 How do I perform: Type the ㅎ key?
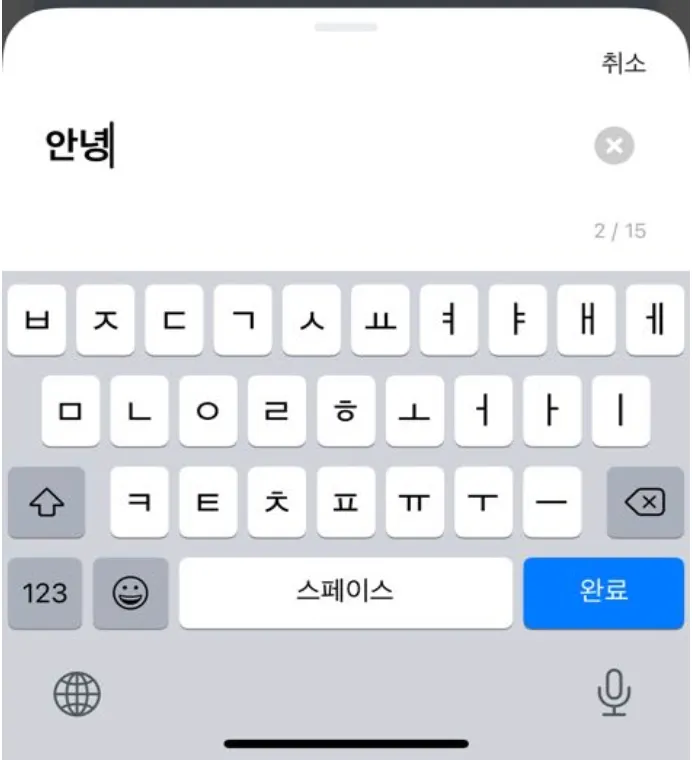(x=346, y=411)
